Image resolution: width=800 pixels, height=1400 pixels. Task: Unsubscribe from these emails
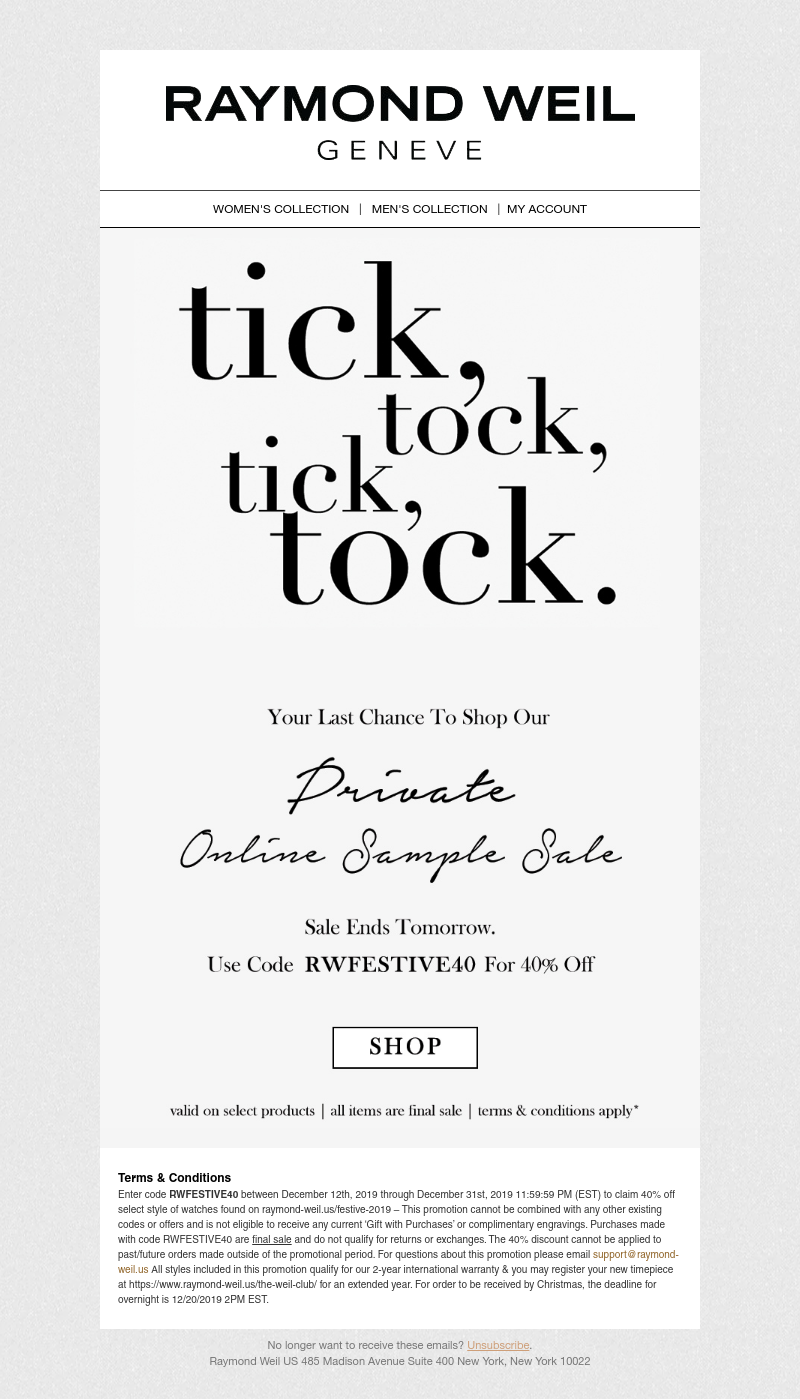[498, 1345]
